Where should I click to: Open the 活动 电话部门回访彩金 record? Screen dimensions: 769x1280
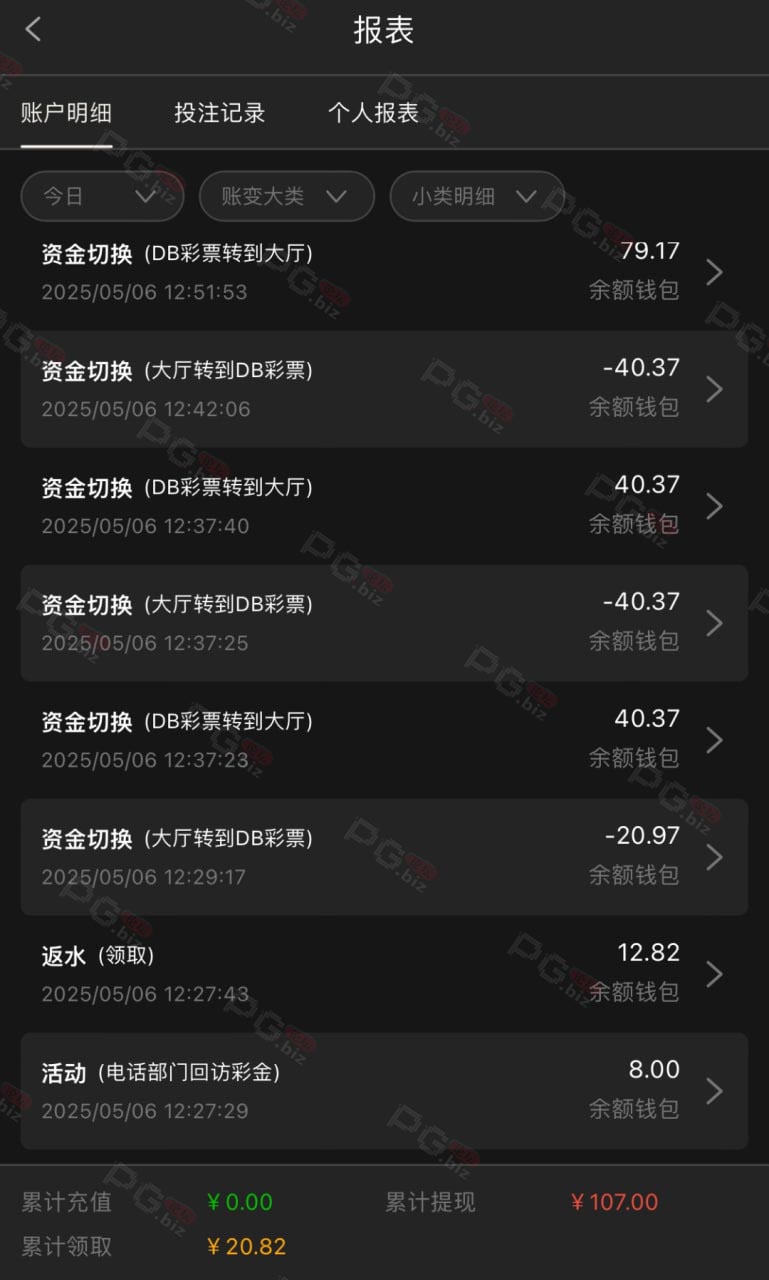click(x=384, y=1091)
